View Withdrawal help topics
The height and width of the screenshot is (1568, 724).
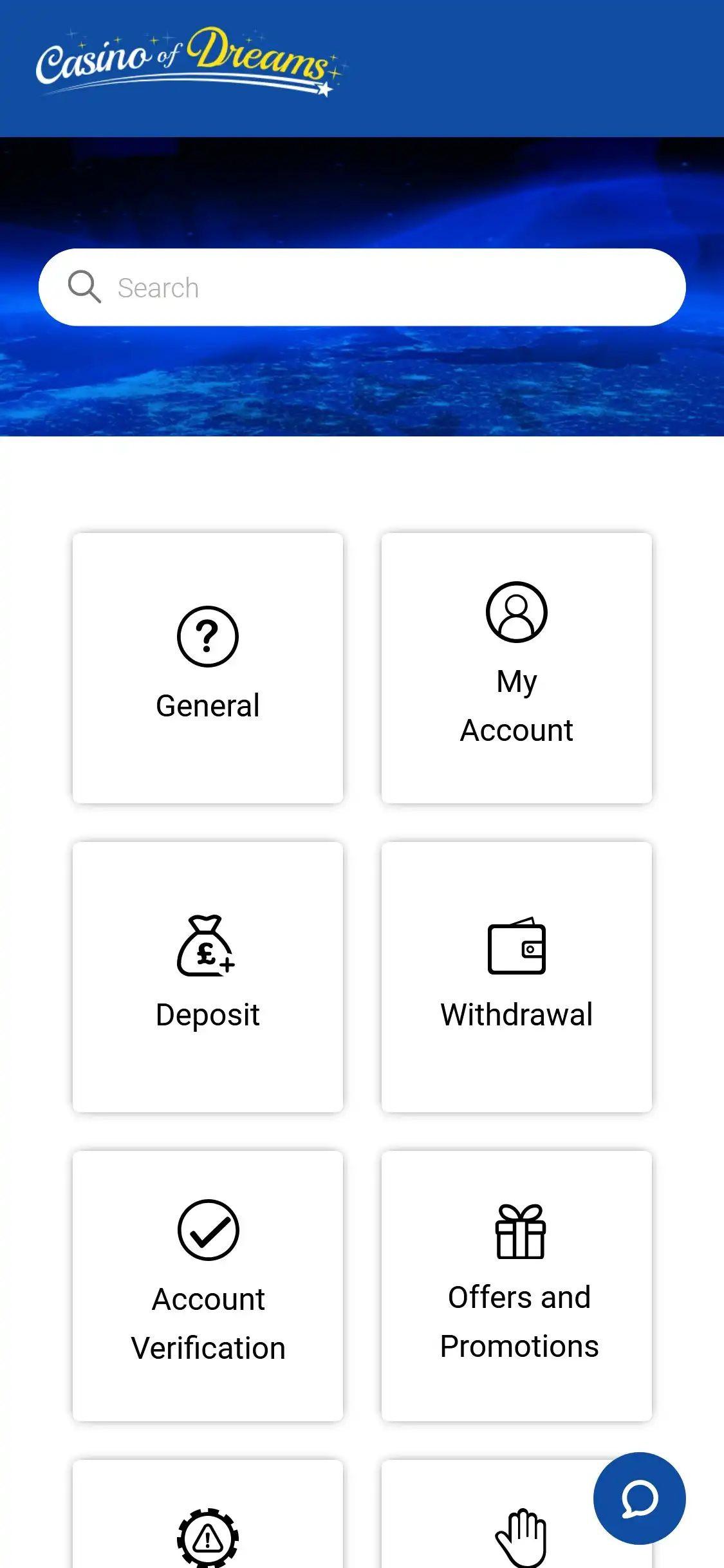click(x=516, y=976)
